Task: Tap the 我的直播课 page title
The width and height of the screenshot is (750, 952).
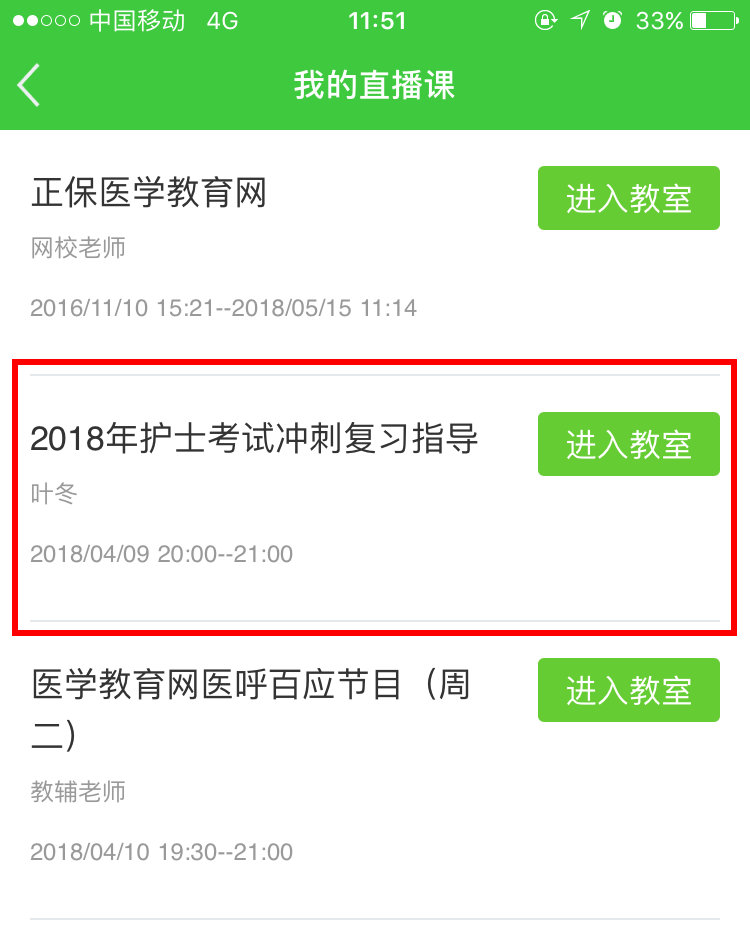Action: pos(374,85)
